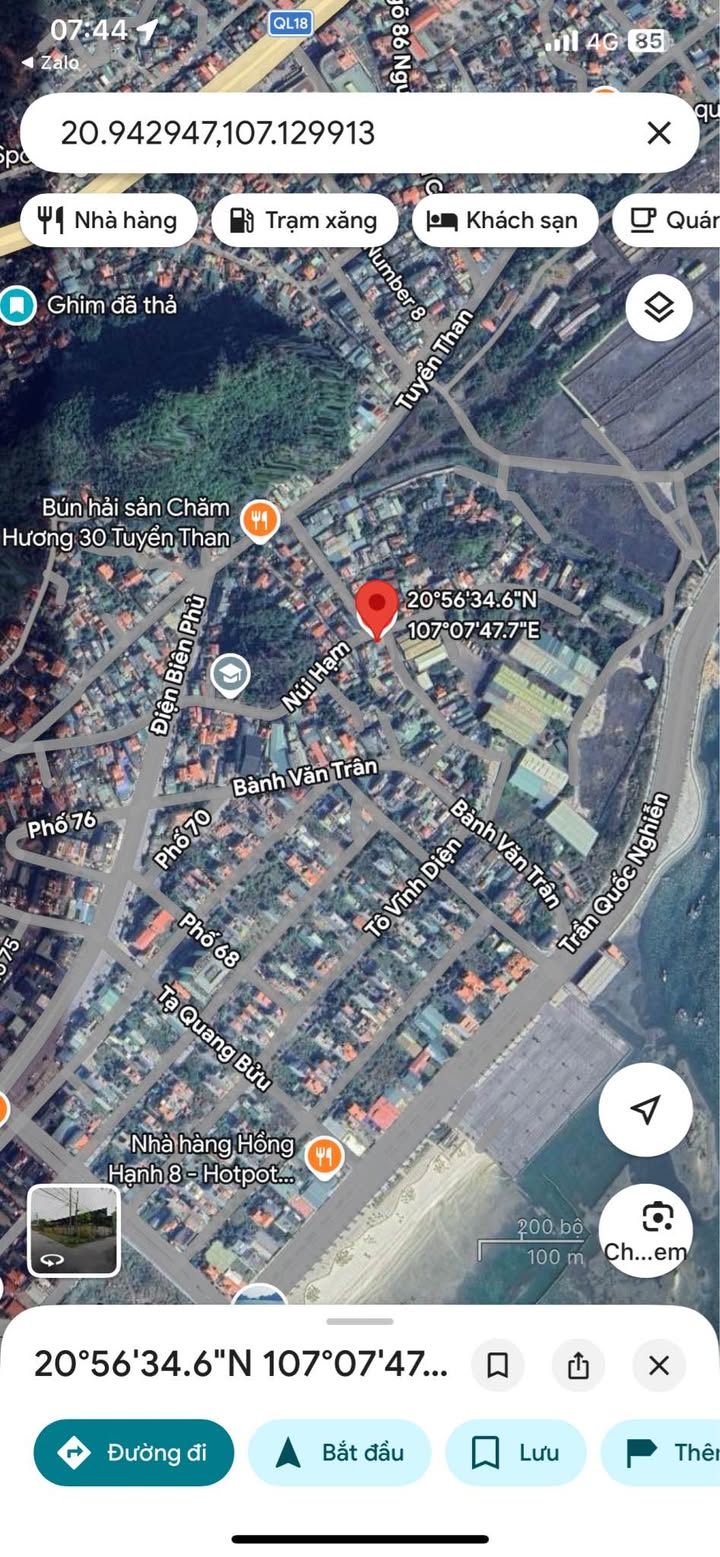Open Bún hải sản Chăm Hương place marker
This screenshot has height=1557, width=720.
[x=260, y=519]
